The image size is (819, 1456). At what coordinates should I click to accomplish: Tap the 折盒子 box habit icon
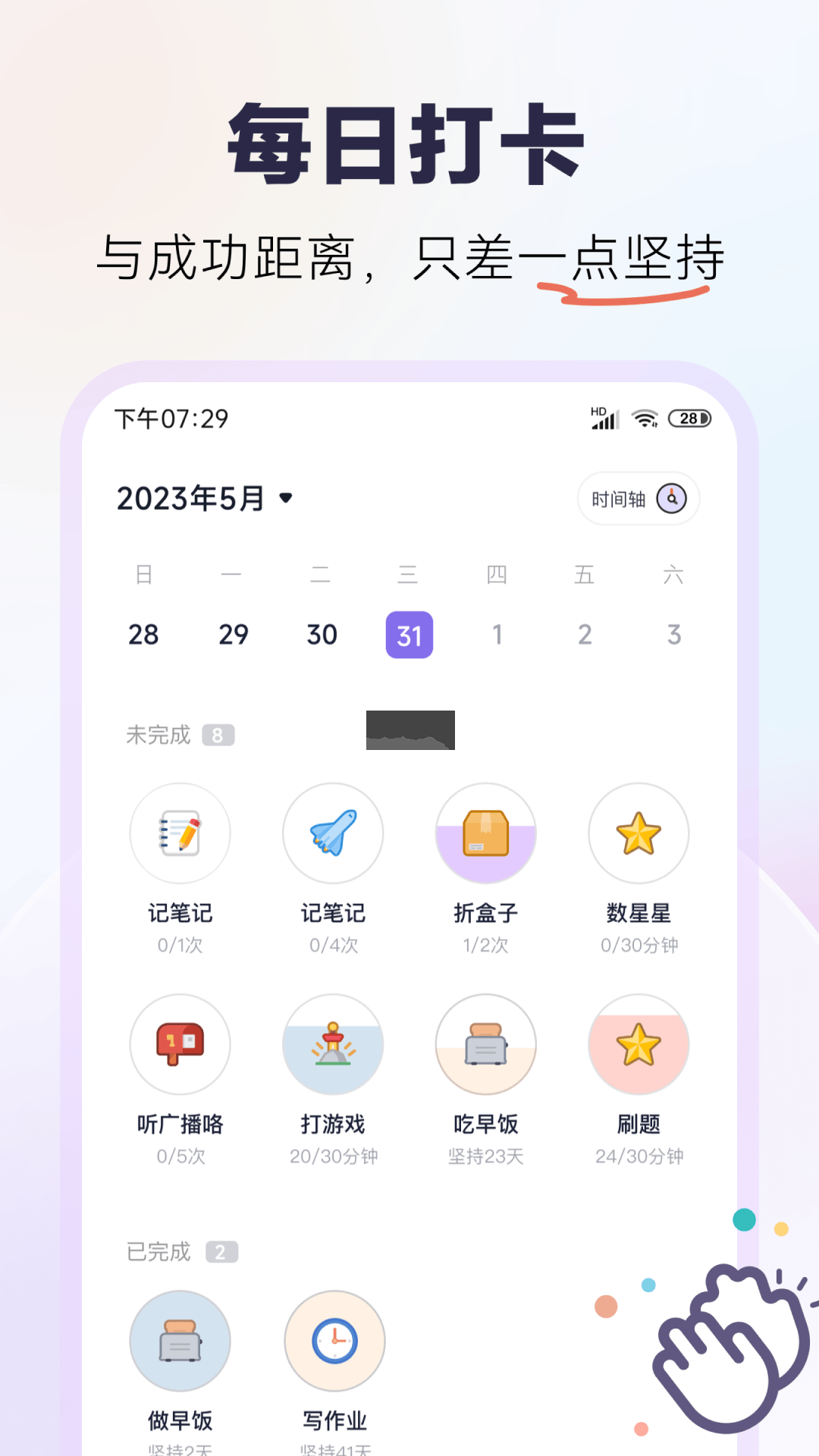(486, 833)
